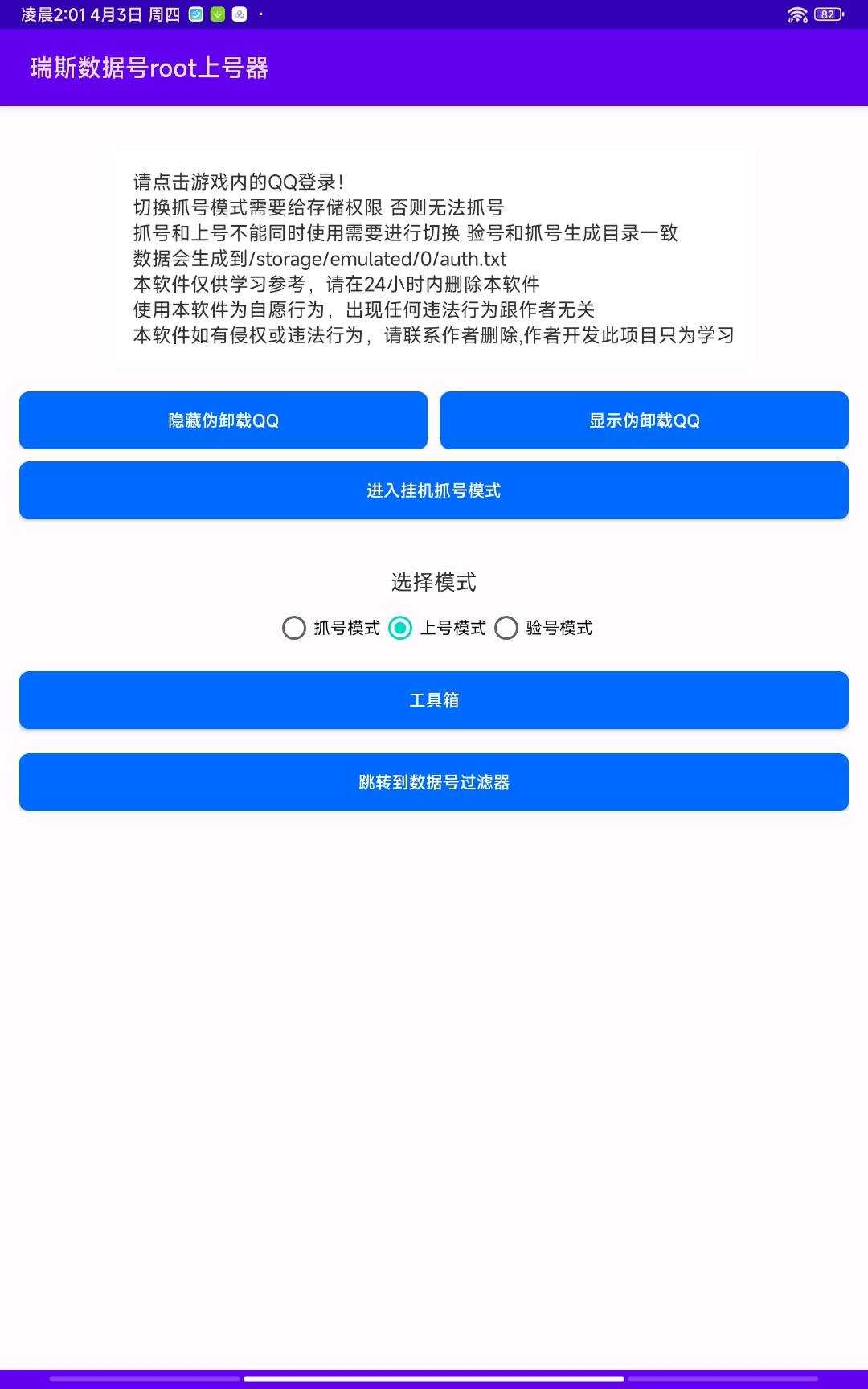Tap the 隐藏伪卸载QQ button
Screen dimensions: 868x1389
coord(223,420)
